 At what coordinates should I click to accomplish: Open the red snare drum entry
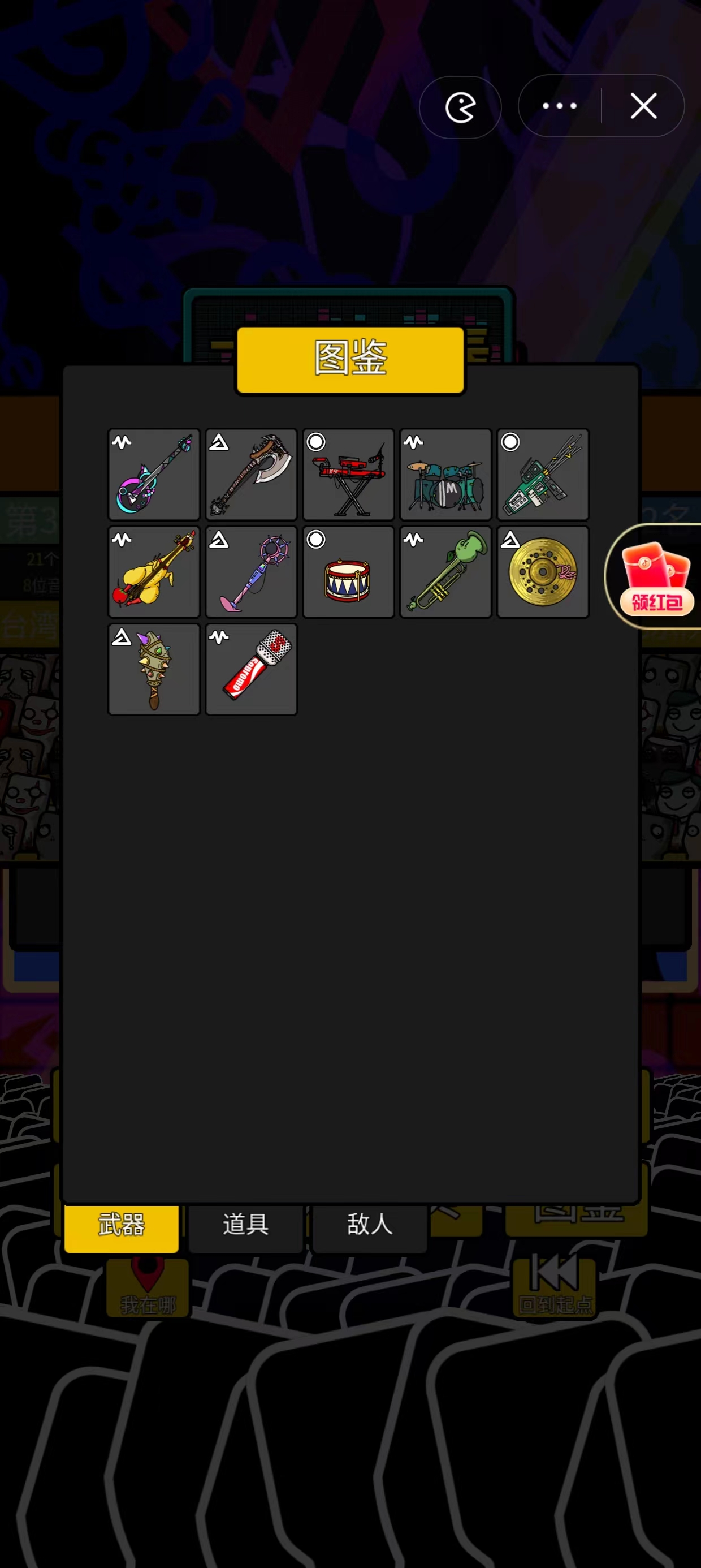click(349, 572)
